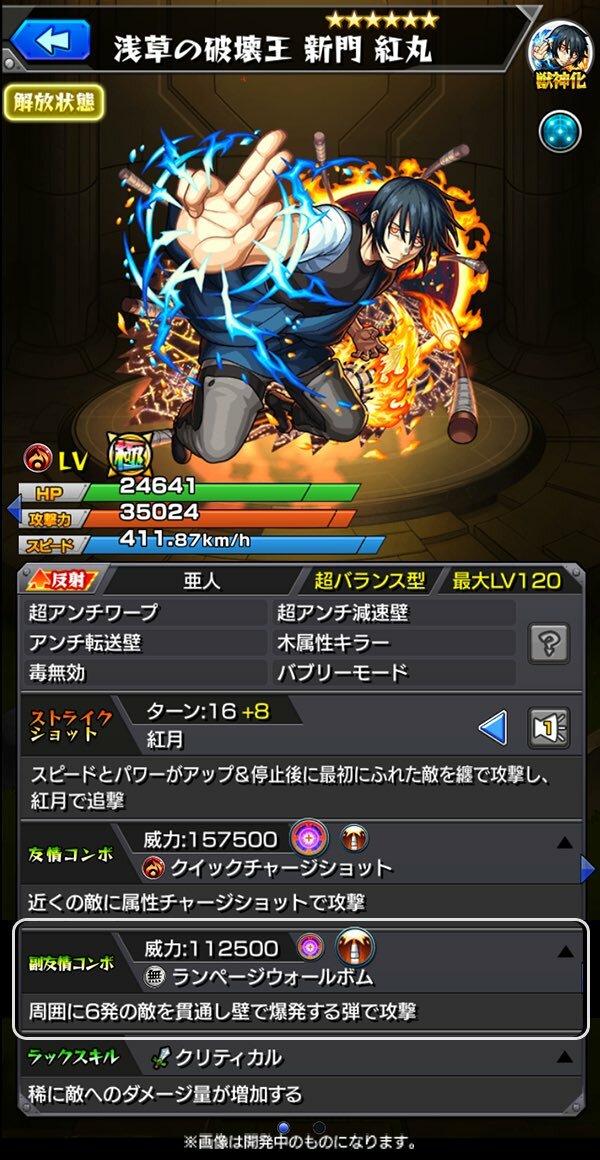This screenshot has height=1160, width=600.
Task: Tap the blue left arrow beside the HP bar
Action: (13, 508)
